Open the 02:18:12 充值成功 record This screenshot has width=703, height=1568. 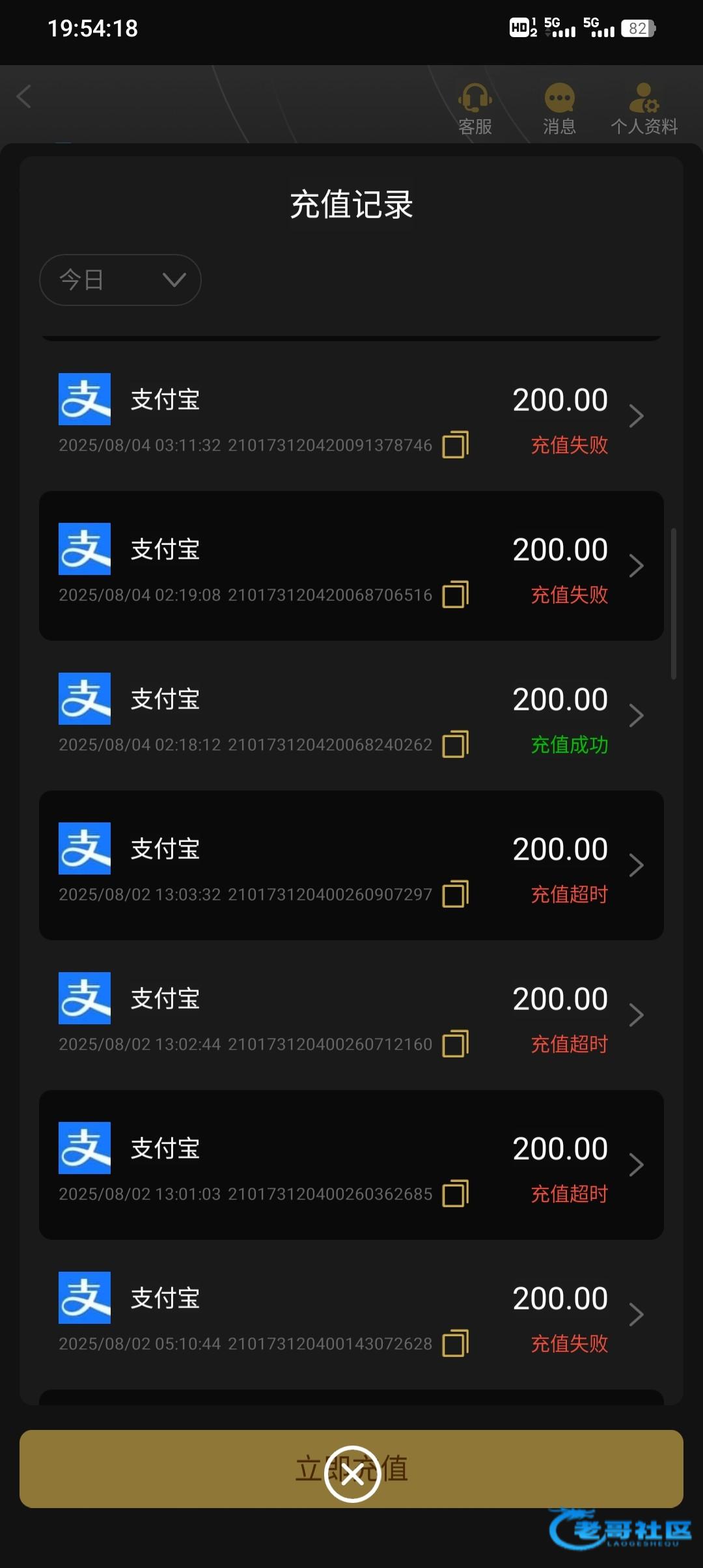(351, 716)
